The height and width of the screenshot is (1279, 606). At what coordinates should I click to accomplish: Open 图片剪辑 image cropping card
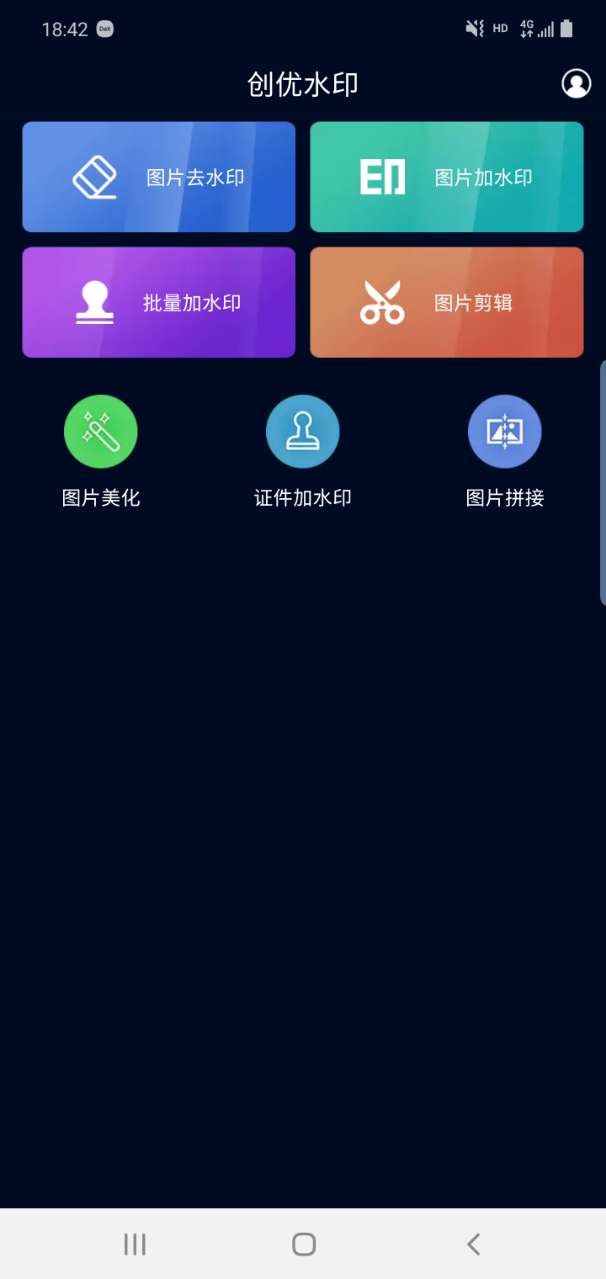point(446,302)
